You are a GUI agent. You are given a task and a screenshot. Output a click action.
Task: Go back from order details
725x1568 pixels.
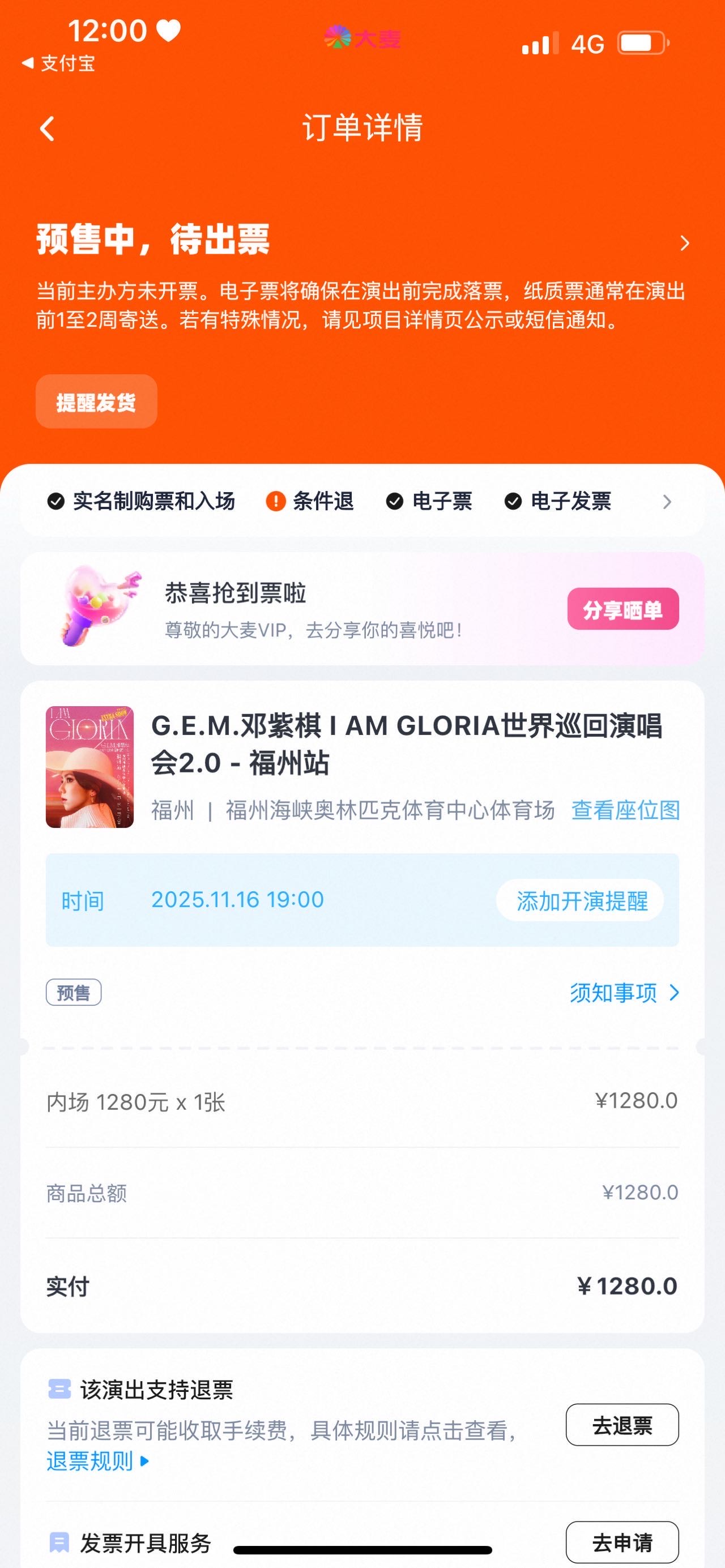tap(47, 129)
